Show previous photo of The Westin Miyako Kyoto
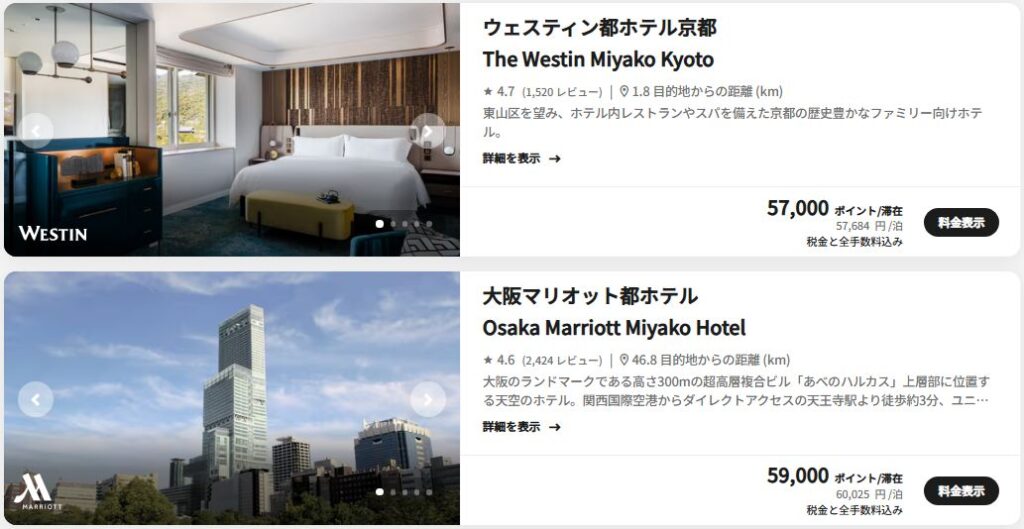1024x529 pixels. tap(36, 131)
